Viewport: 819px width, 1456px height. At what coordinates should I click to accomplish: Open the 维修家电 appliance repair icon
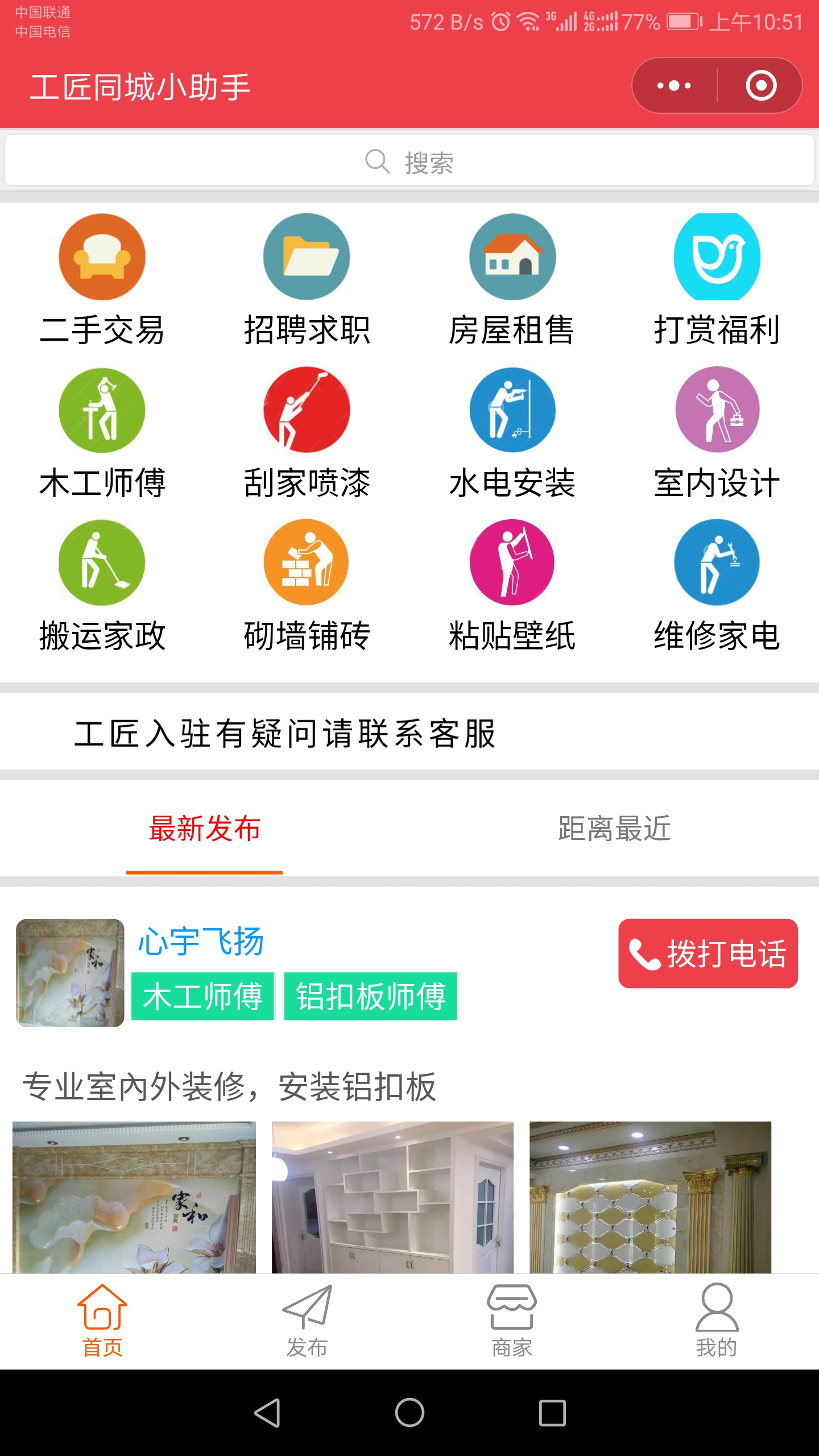pos(716,562)
